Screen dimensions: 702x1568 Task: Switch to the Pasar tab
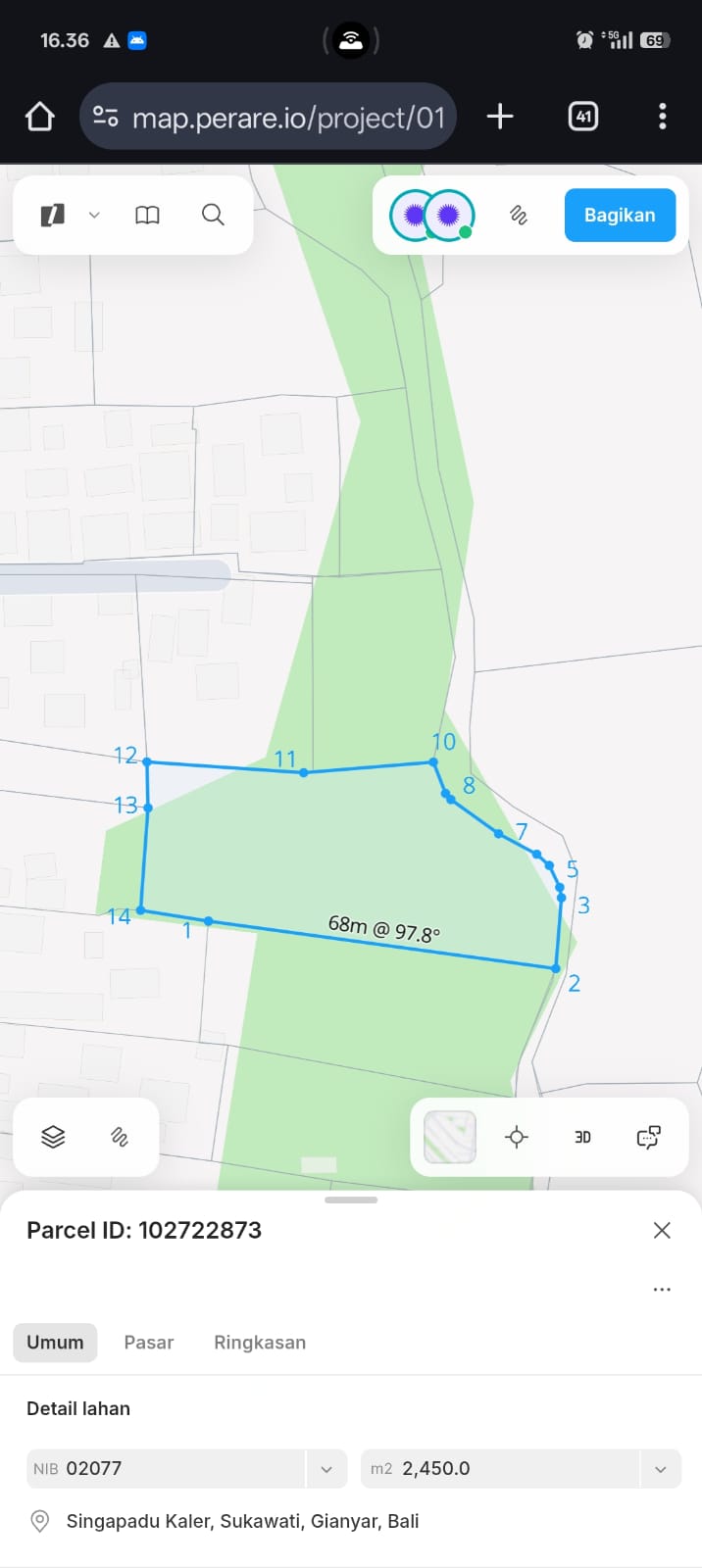tap(149, 1343)
